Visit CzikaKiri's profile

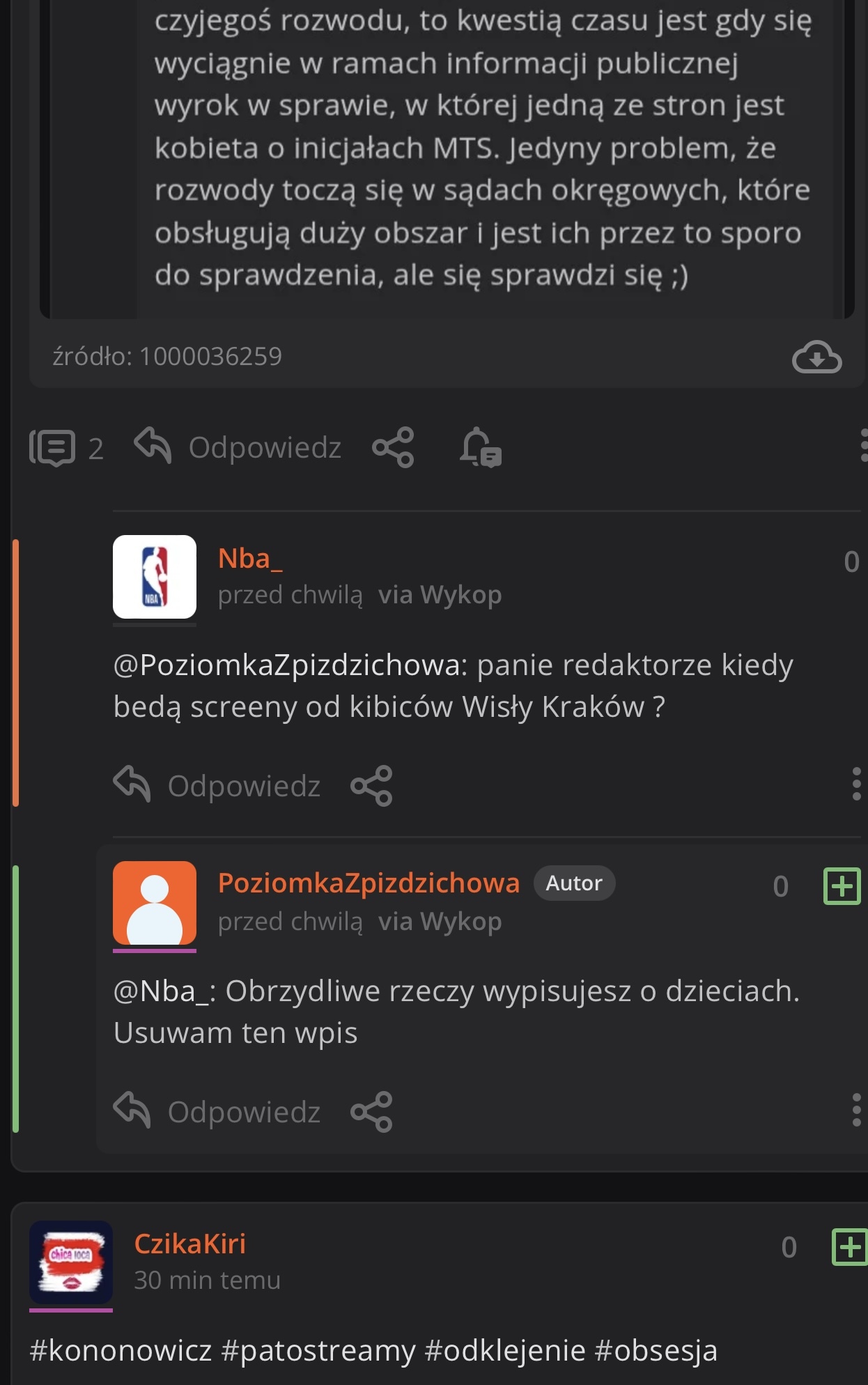coord(189,1244)
